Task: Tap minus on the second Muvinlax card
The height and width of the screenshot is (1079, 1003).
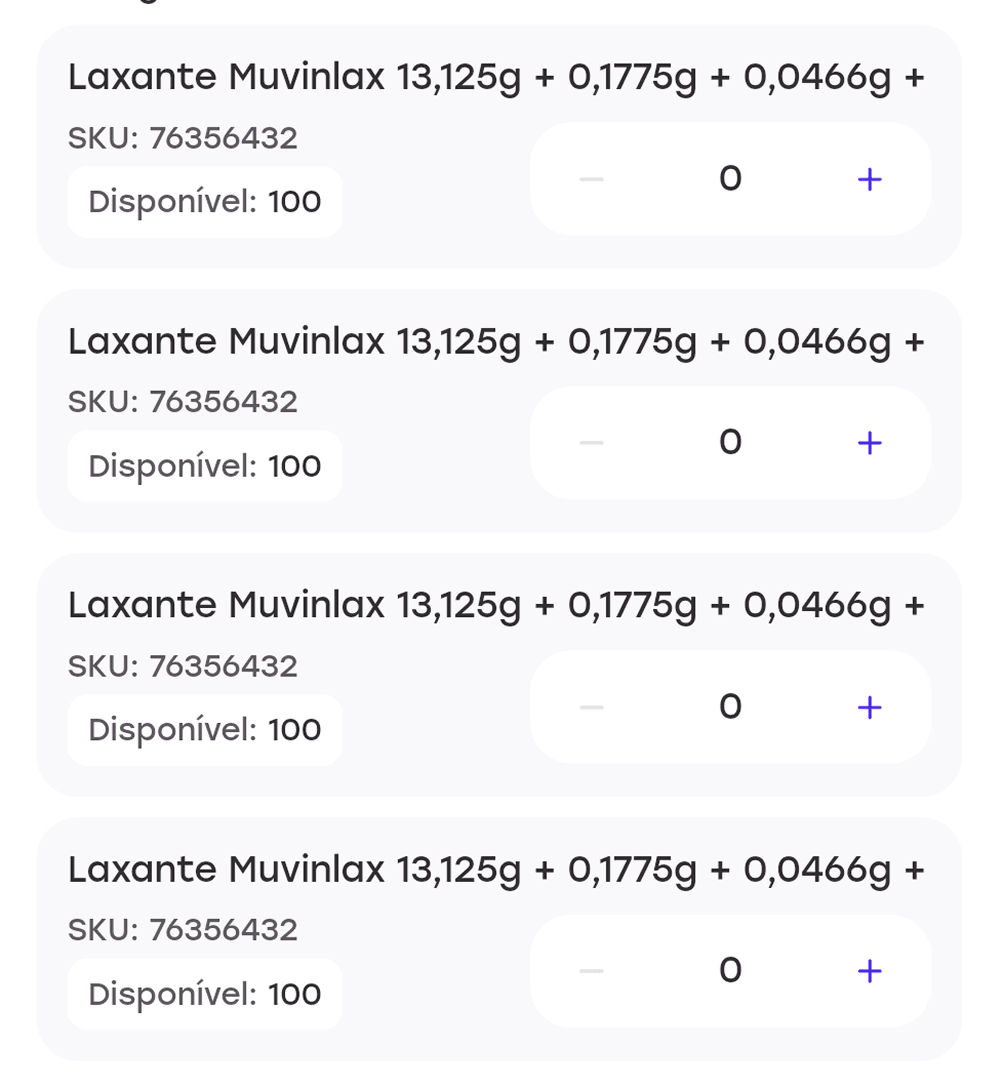Action: tap(592, 443)
